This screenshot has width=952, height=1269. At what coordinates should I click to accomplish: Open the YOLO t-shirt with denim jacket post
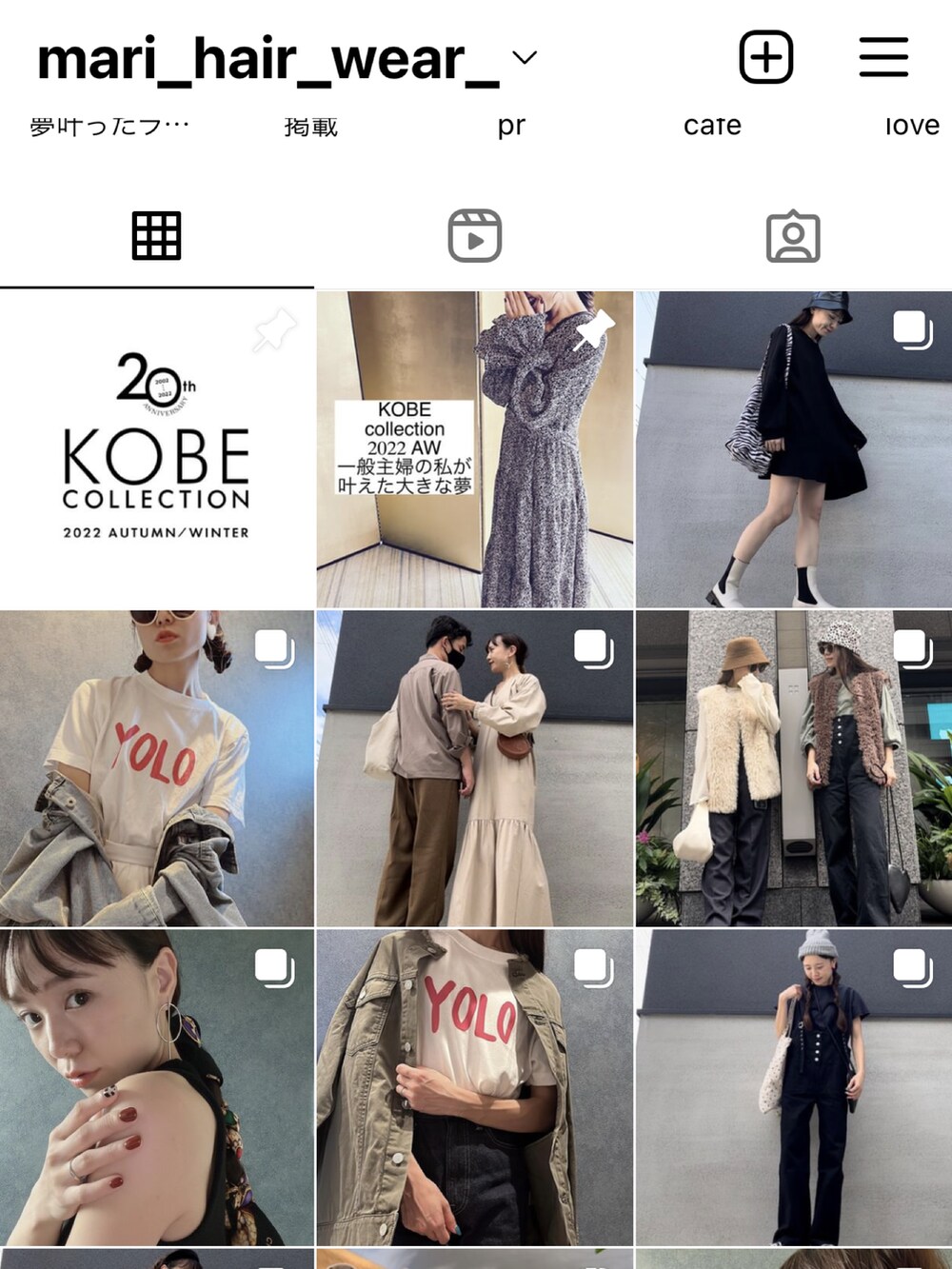[x=156, y=768]
